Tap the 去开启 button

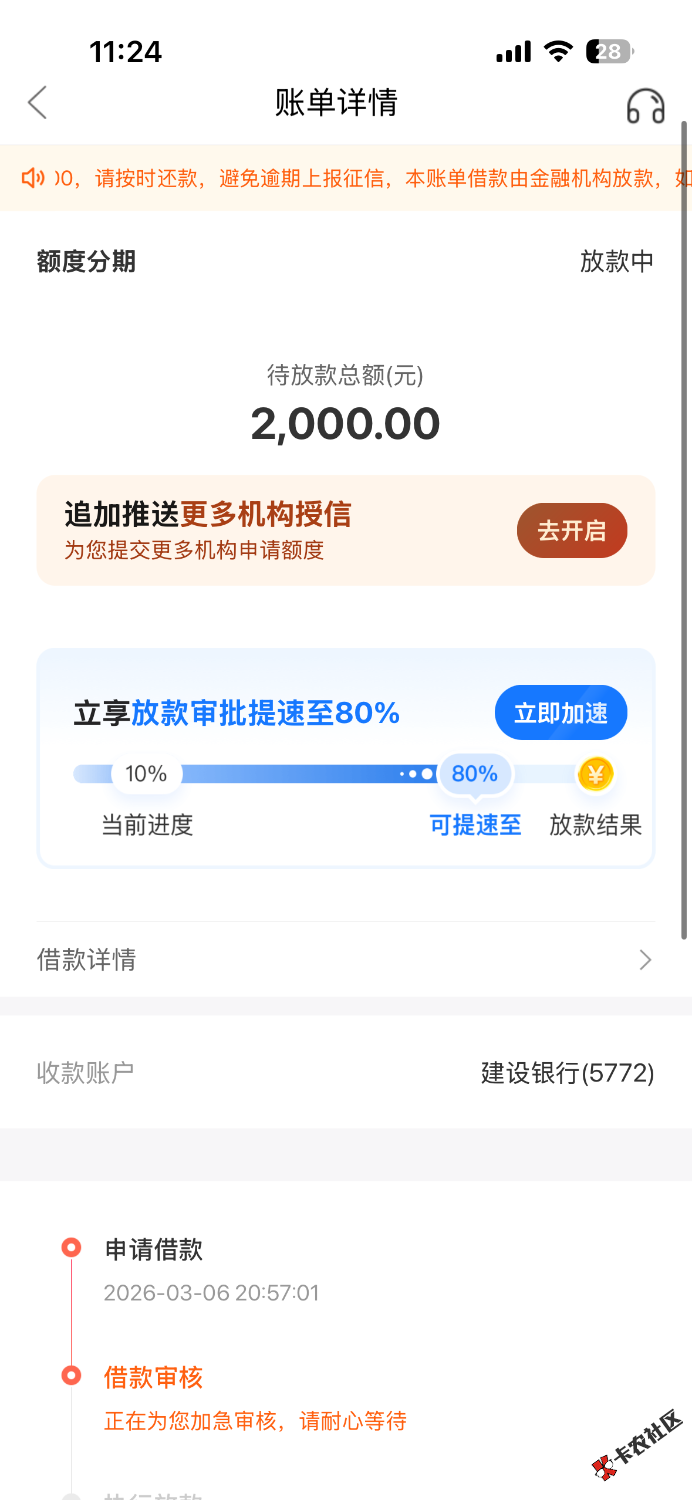[571, 531]
